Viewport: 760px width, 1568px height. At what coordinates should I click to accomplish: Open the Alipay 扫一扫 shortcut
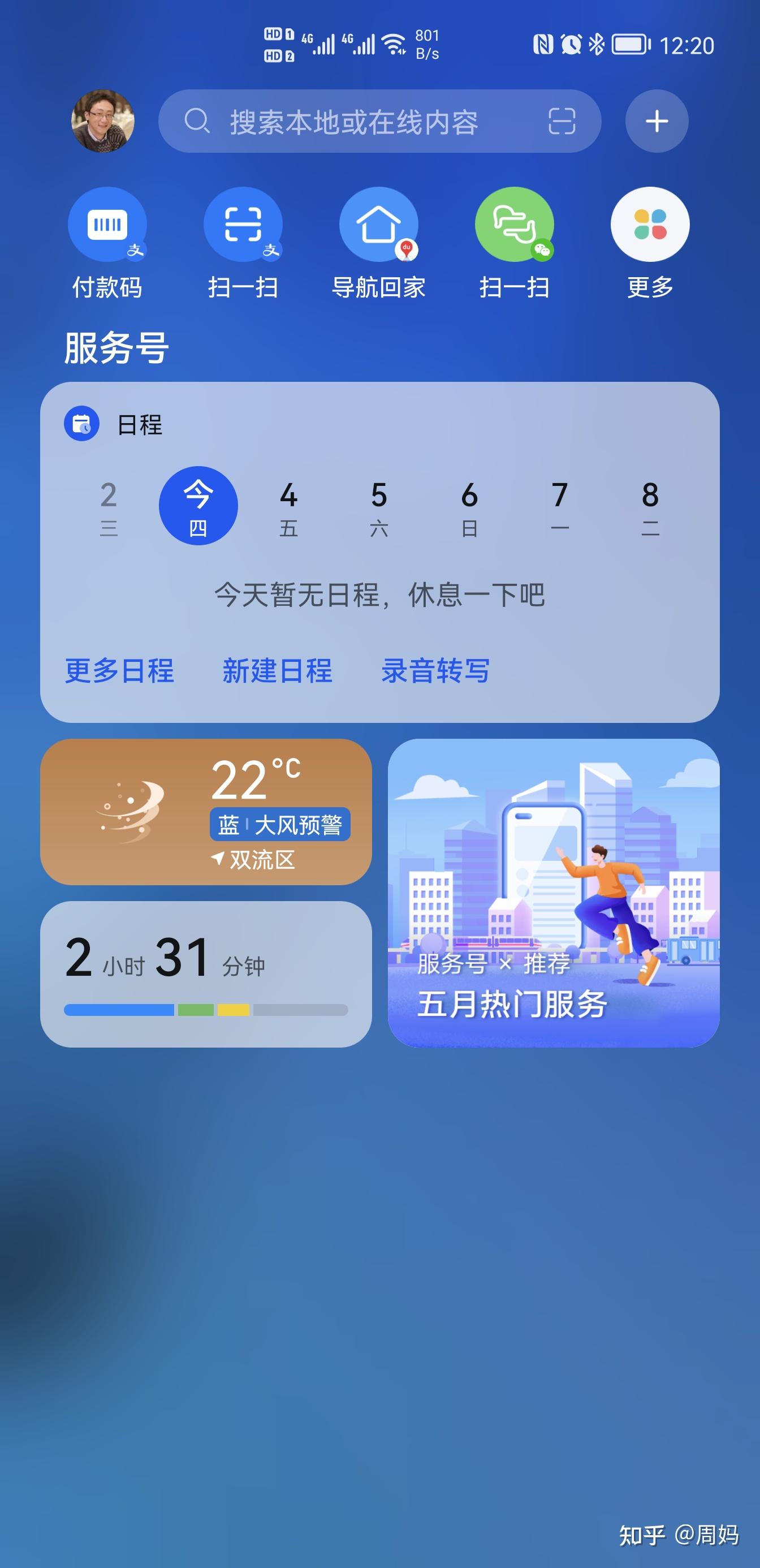pos(243,225)
